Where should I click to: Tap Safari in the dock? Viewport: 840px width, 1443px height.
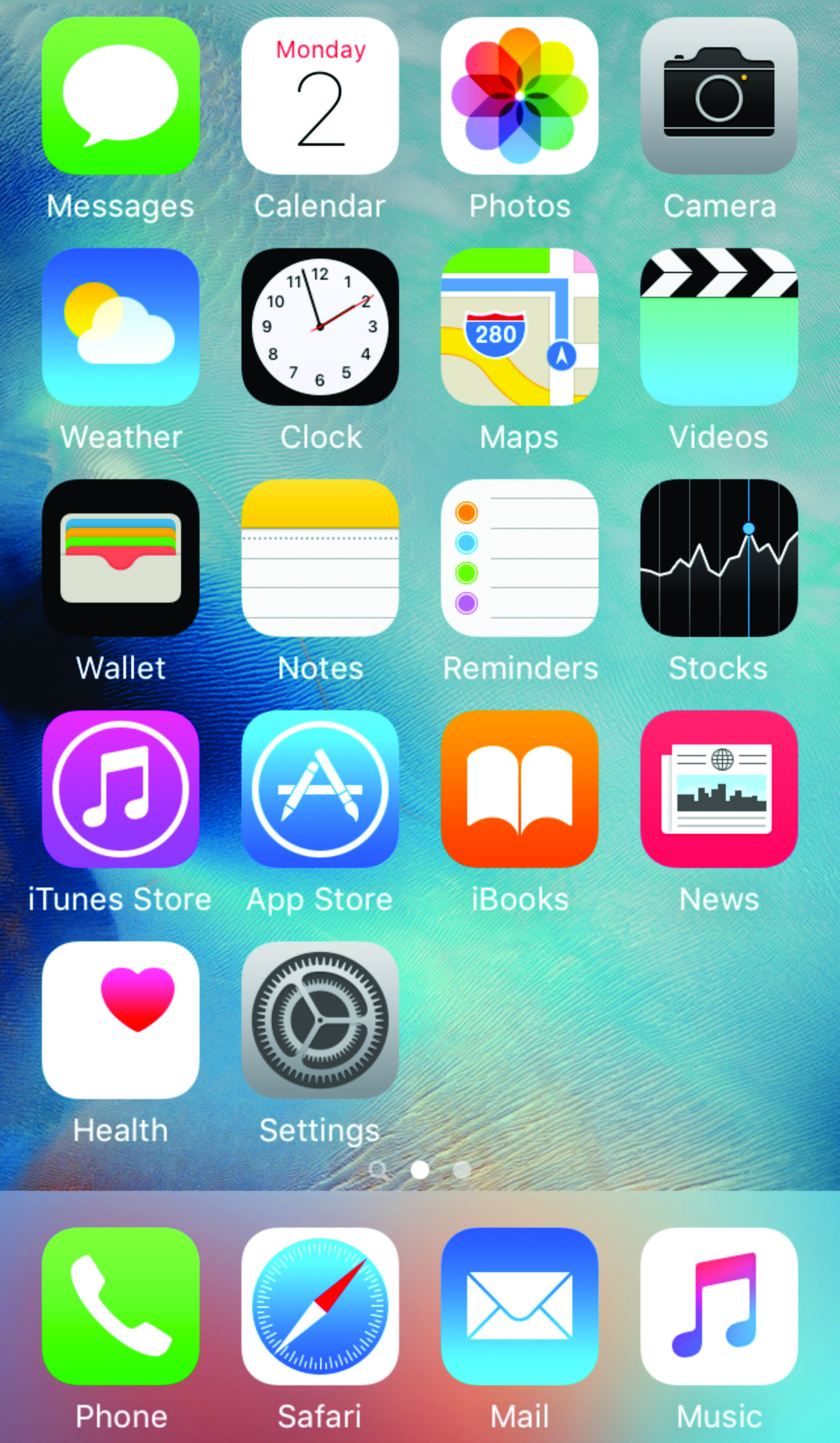320,1307
